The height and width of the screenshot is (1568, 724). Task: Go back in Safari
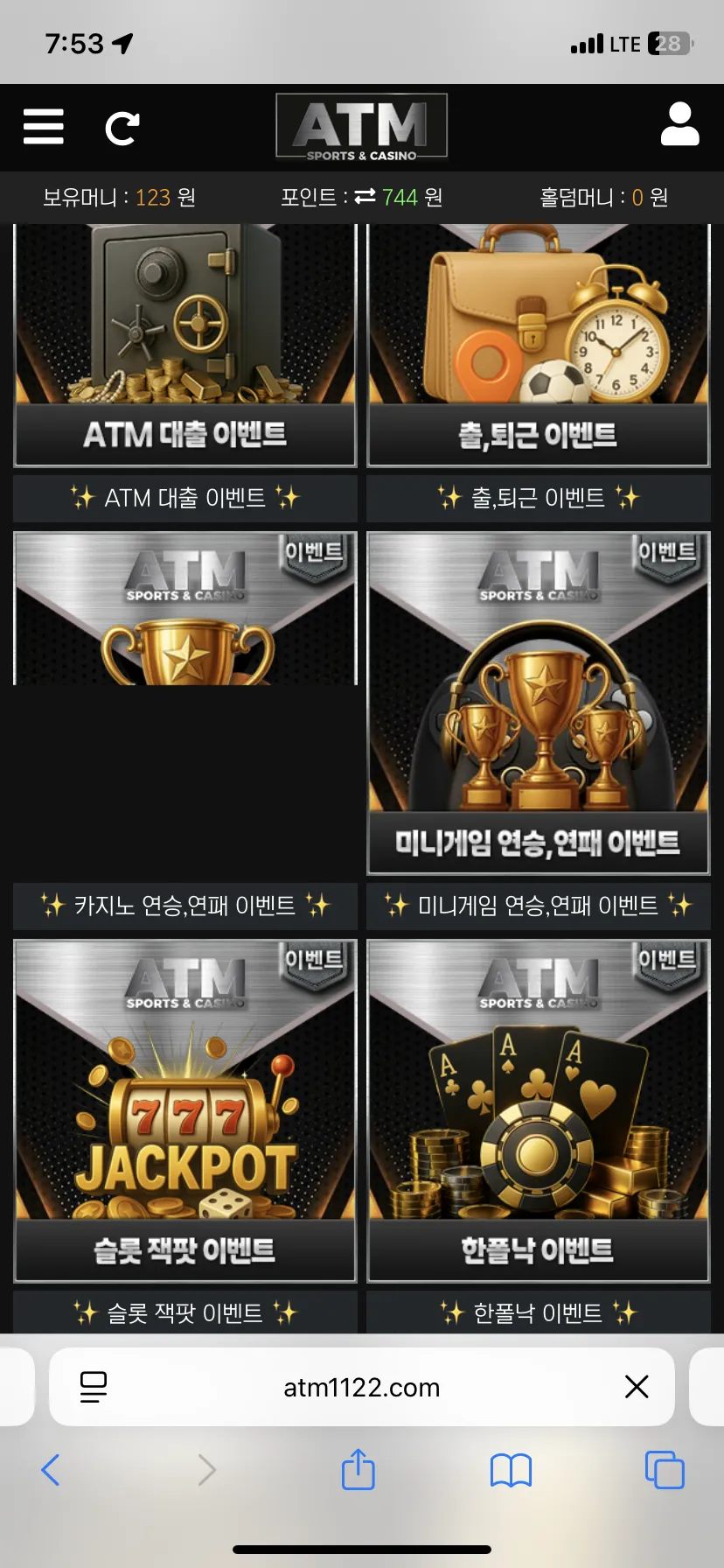tap(51, 1470)
